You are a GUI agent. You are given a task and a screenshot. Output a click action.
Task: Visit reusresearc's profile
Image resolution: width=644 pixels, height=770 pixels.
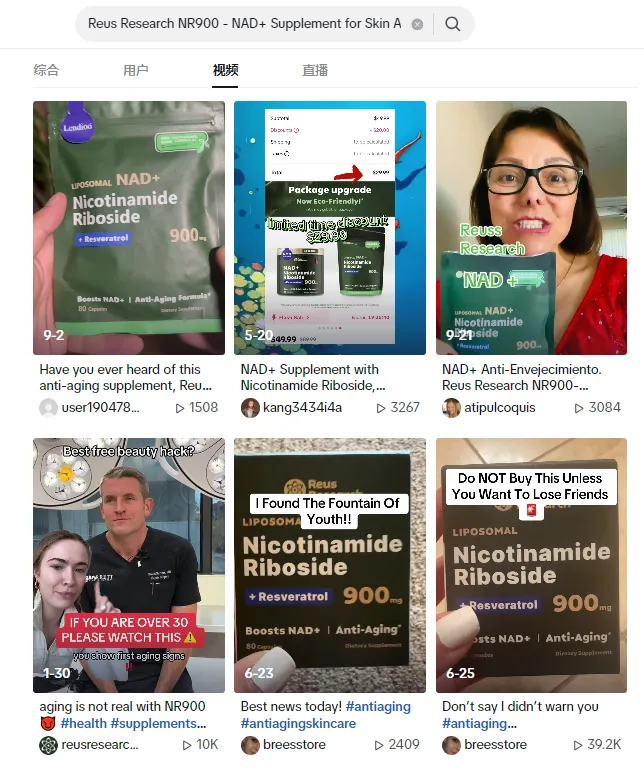pyautogui.click(x=101, y=745)
